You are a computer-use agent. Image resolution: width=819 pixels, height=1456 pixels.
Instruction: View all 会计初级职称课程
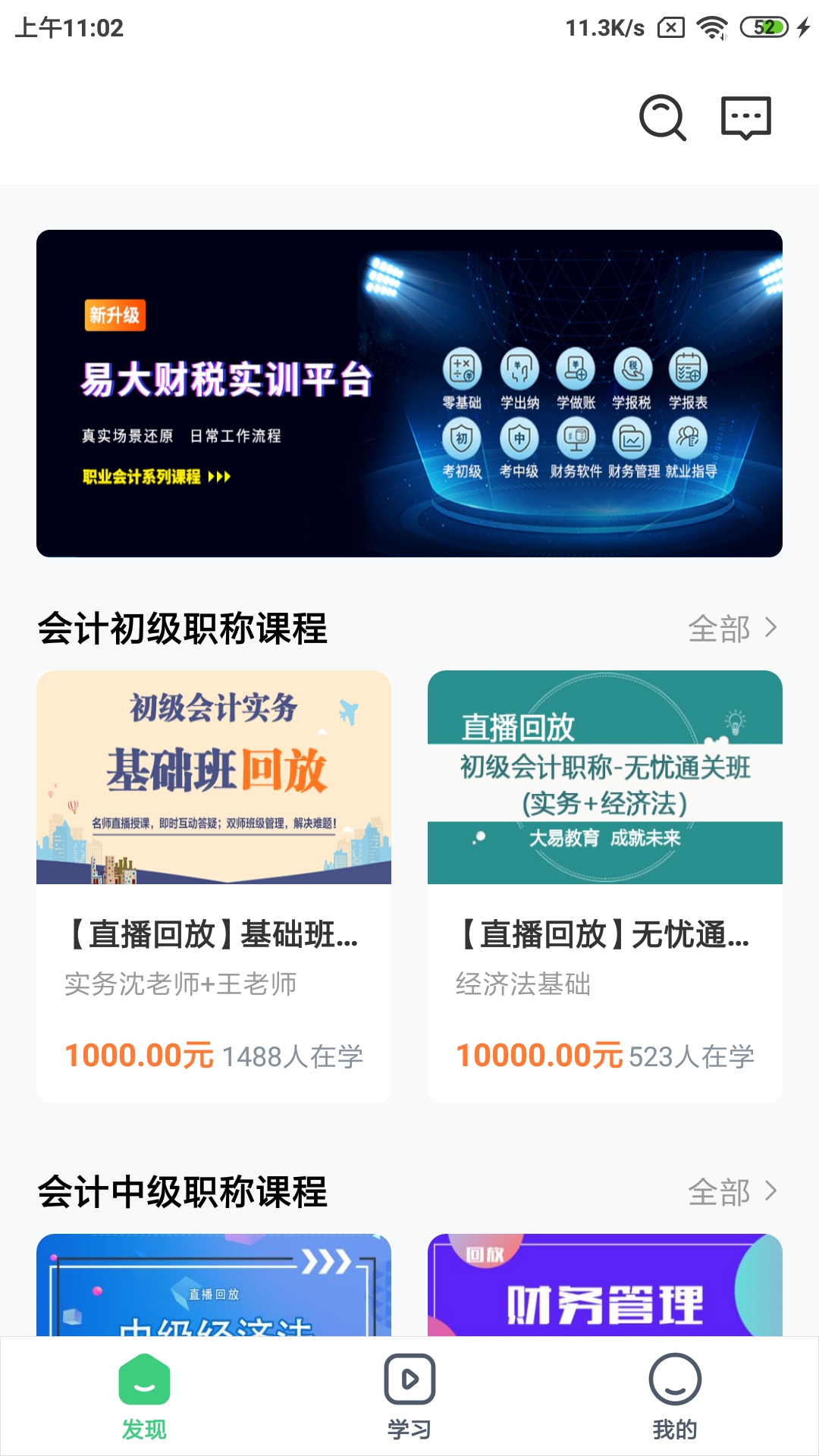[733, 629]
